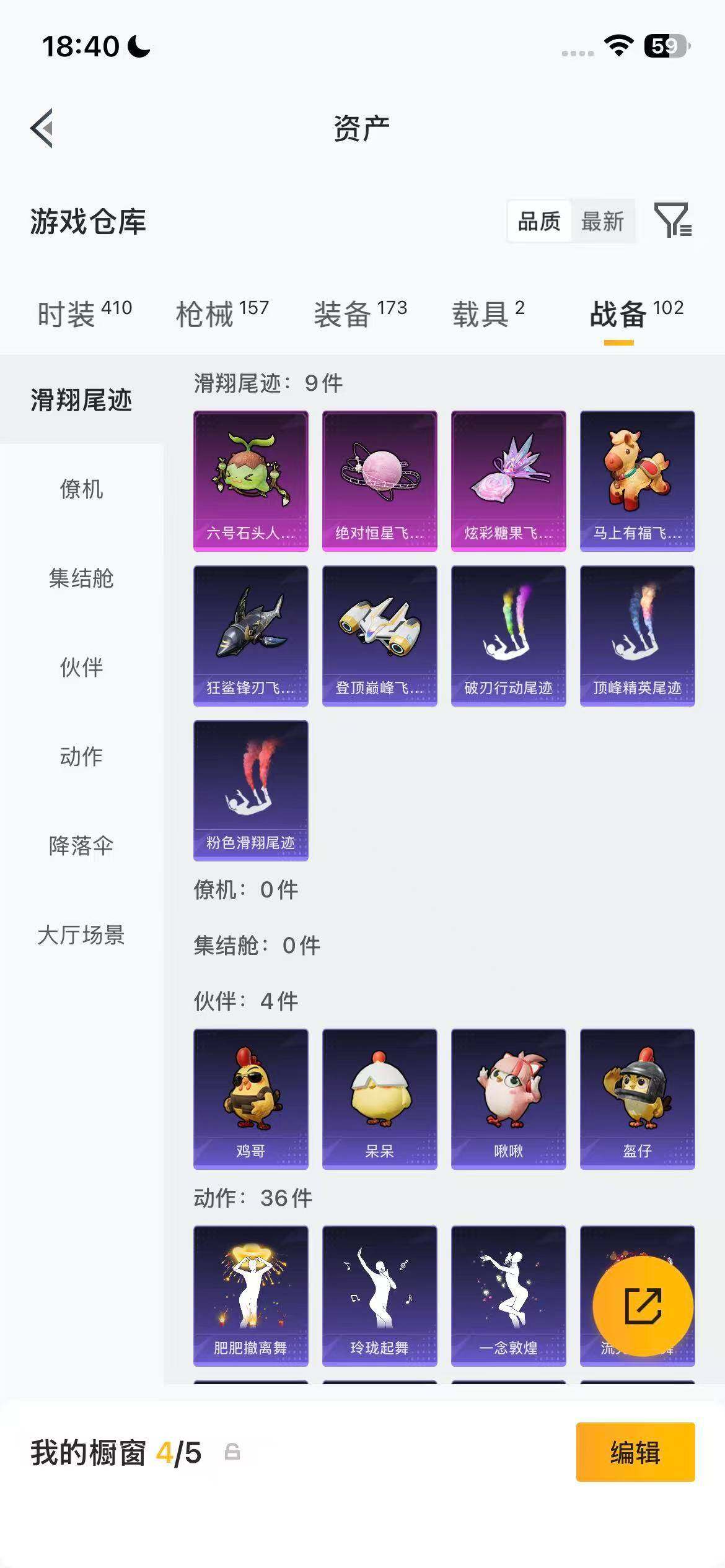
Task: Tap the back arrow to leave 资产 page
Action: 42,127
